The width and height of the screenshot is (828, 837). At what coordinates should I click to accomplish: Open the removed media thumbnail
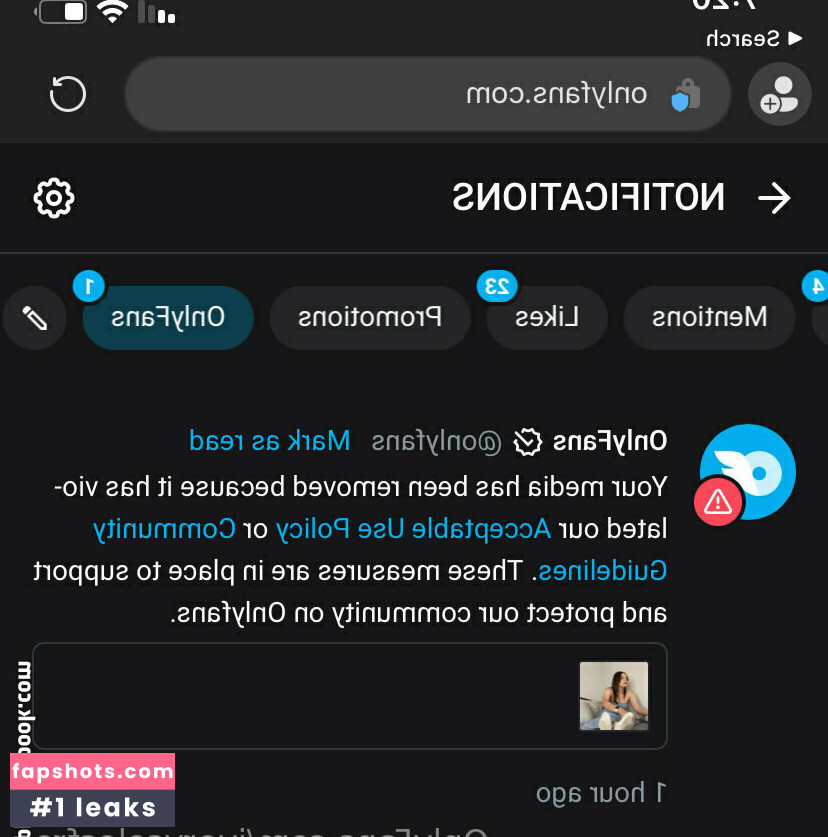pos(614,696)
